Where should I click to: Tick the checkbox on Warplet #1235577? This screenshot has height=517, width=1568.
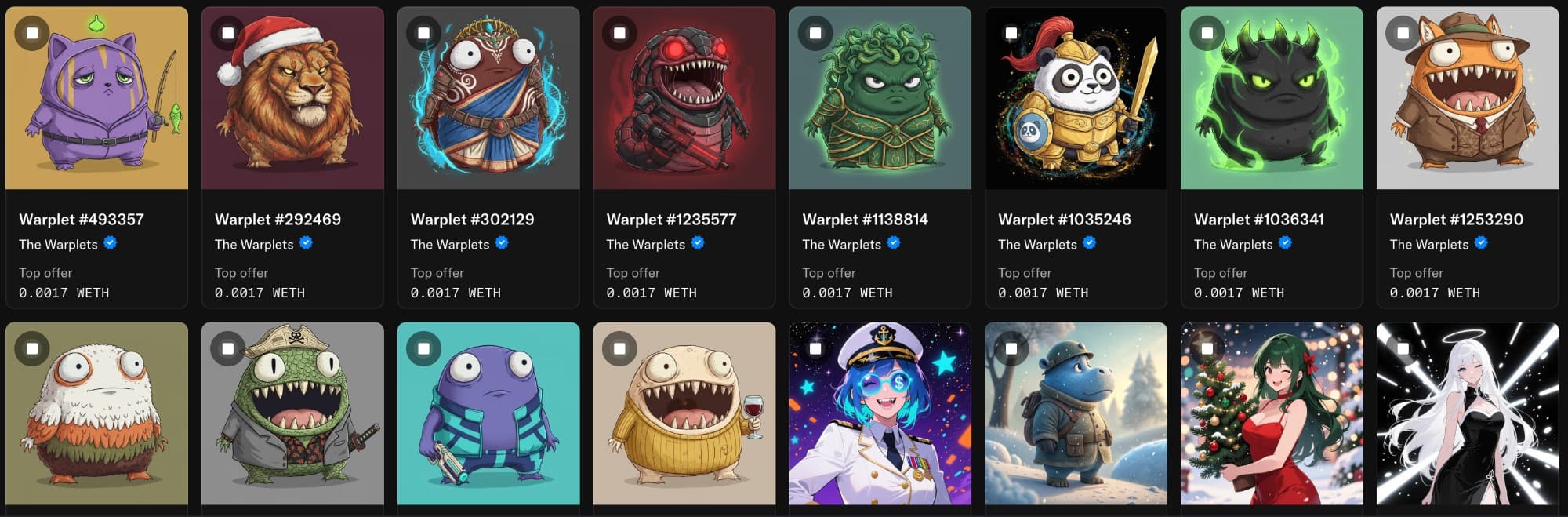click(619, 33)
